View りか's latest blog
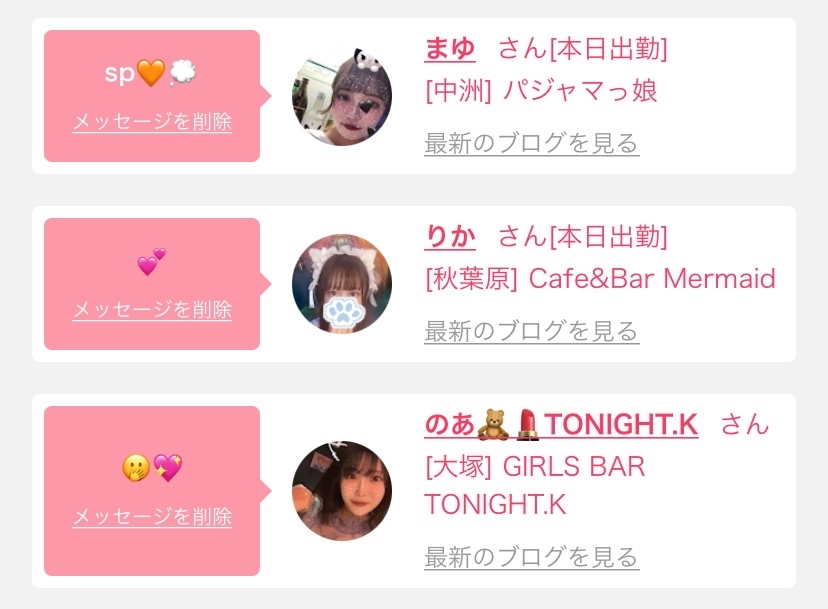The image size is (828, 609). 531,330
